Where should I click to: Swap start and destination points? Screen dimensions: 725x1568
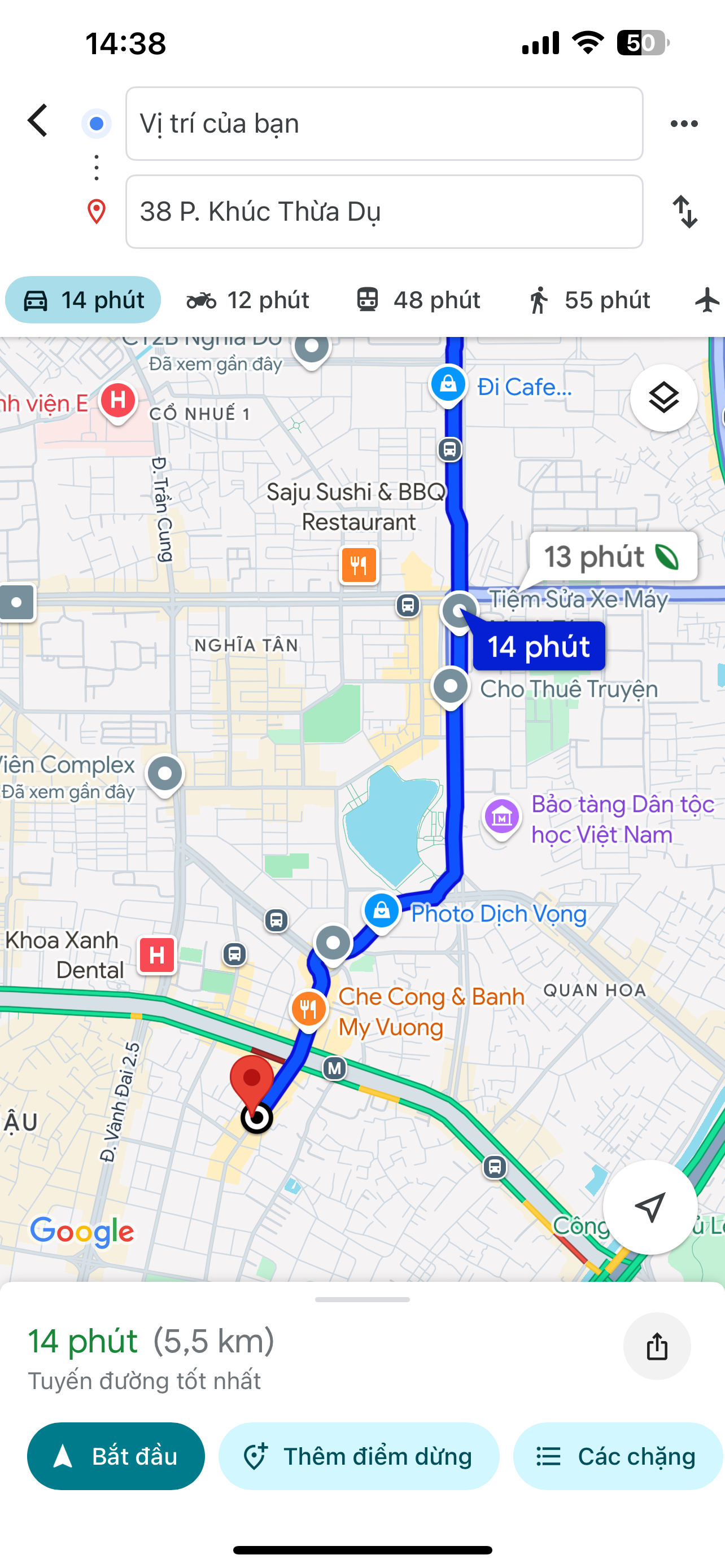(x=685, y=212)
